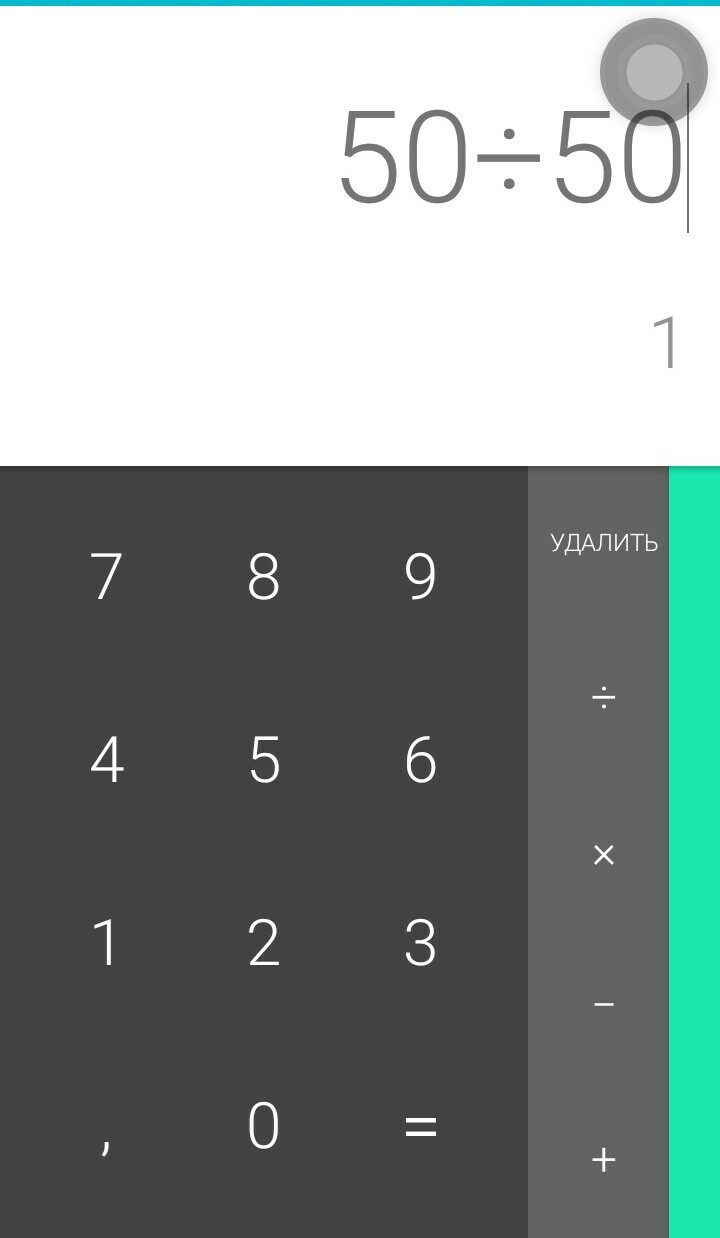Delete last character with УДАЛИТЬ

603,543
